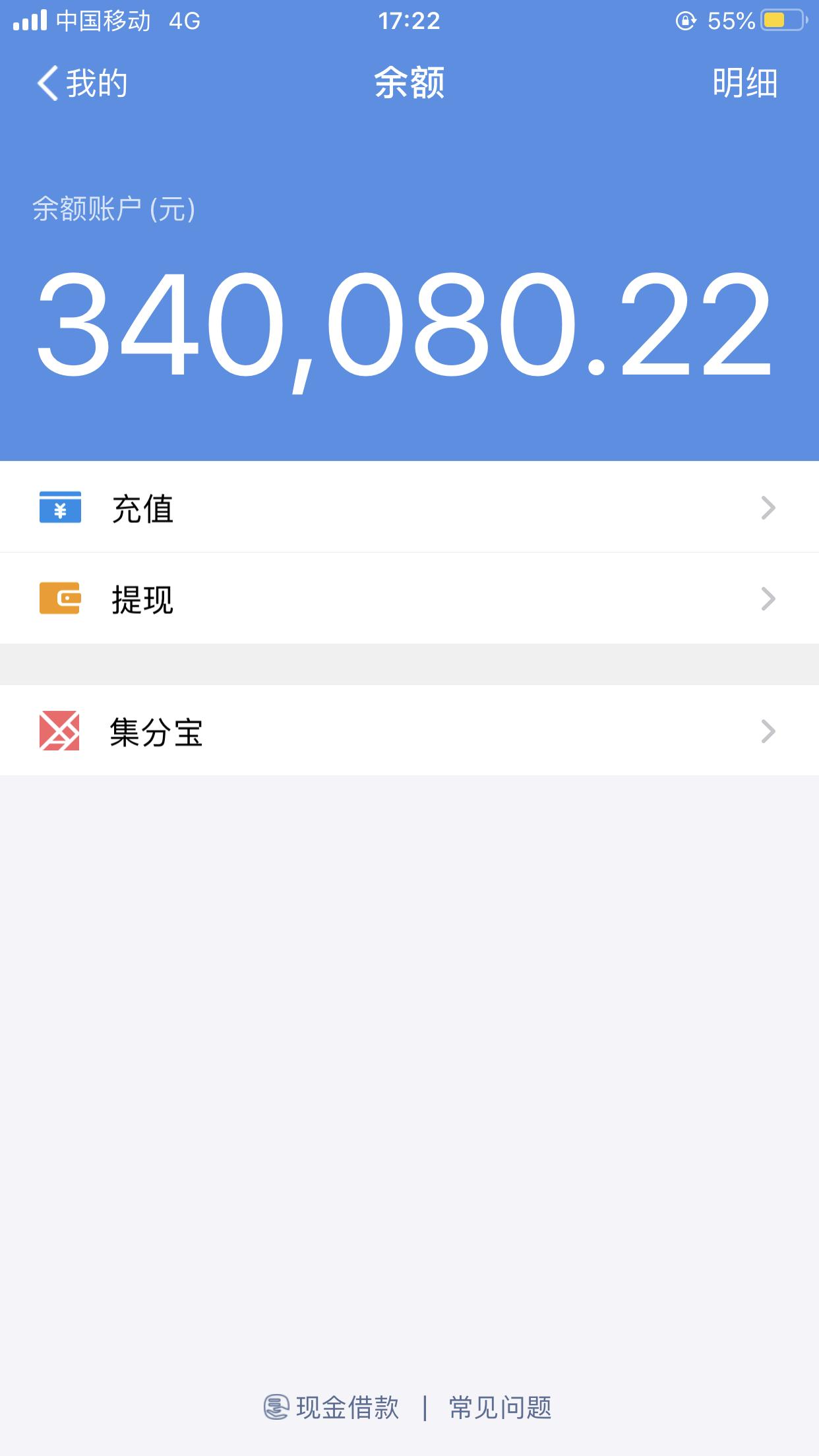View 常见问题 help link
Screen dimensions: 819x1456
[x=501, y=1407]
